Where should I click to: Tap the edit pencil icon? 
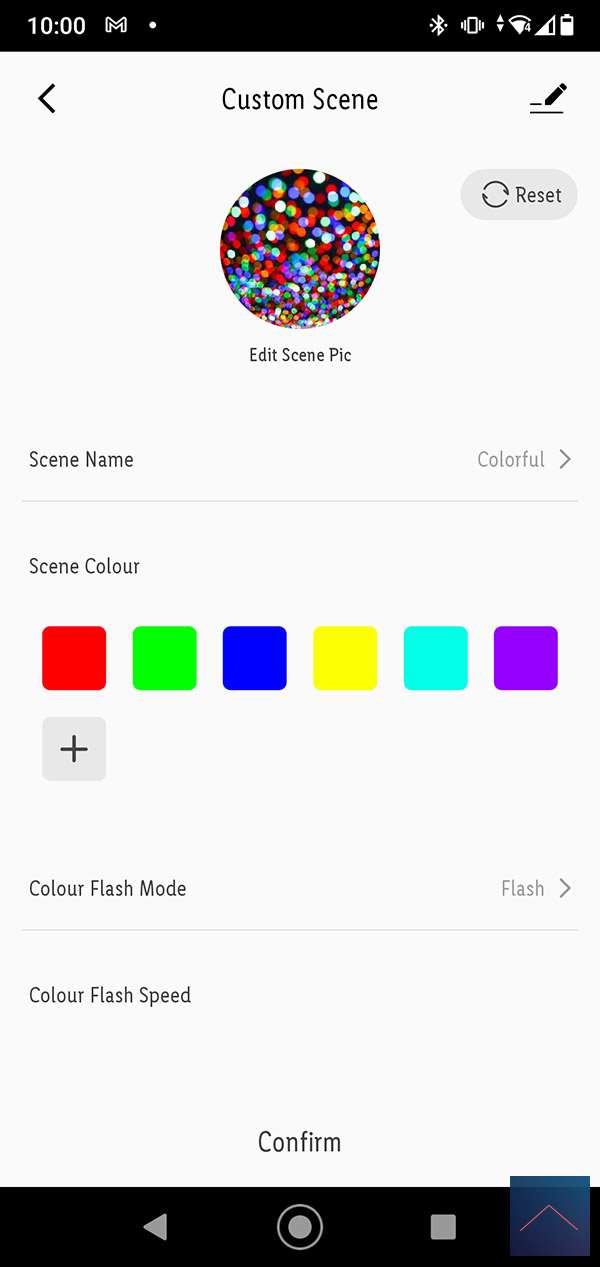coord(548,99)
